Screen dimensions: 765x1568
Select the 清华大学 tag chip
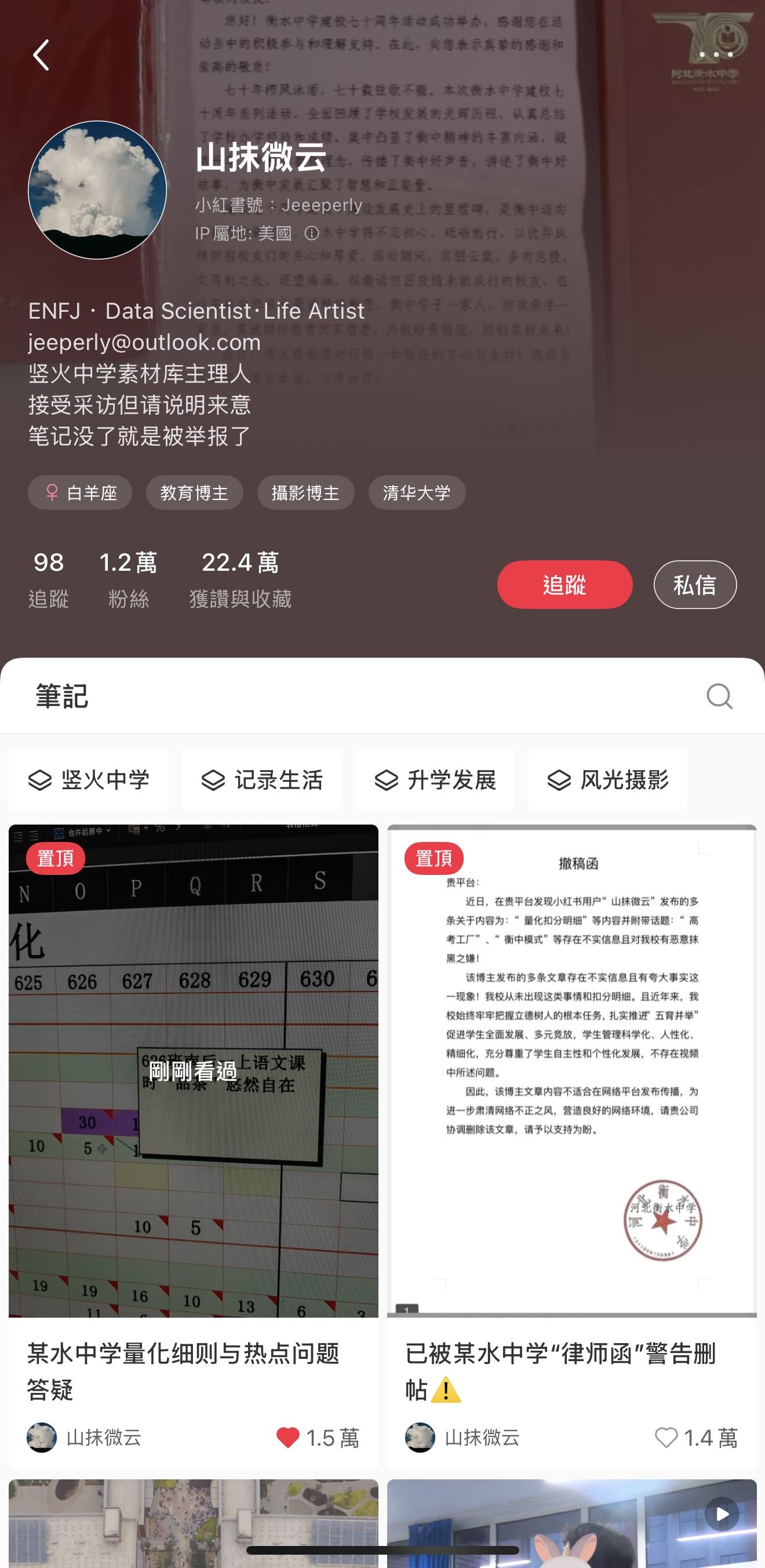coord(416,493)
